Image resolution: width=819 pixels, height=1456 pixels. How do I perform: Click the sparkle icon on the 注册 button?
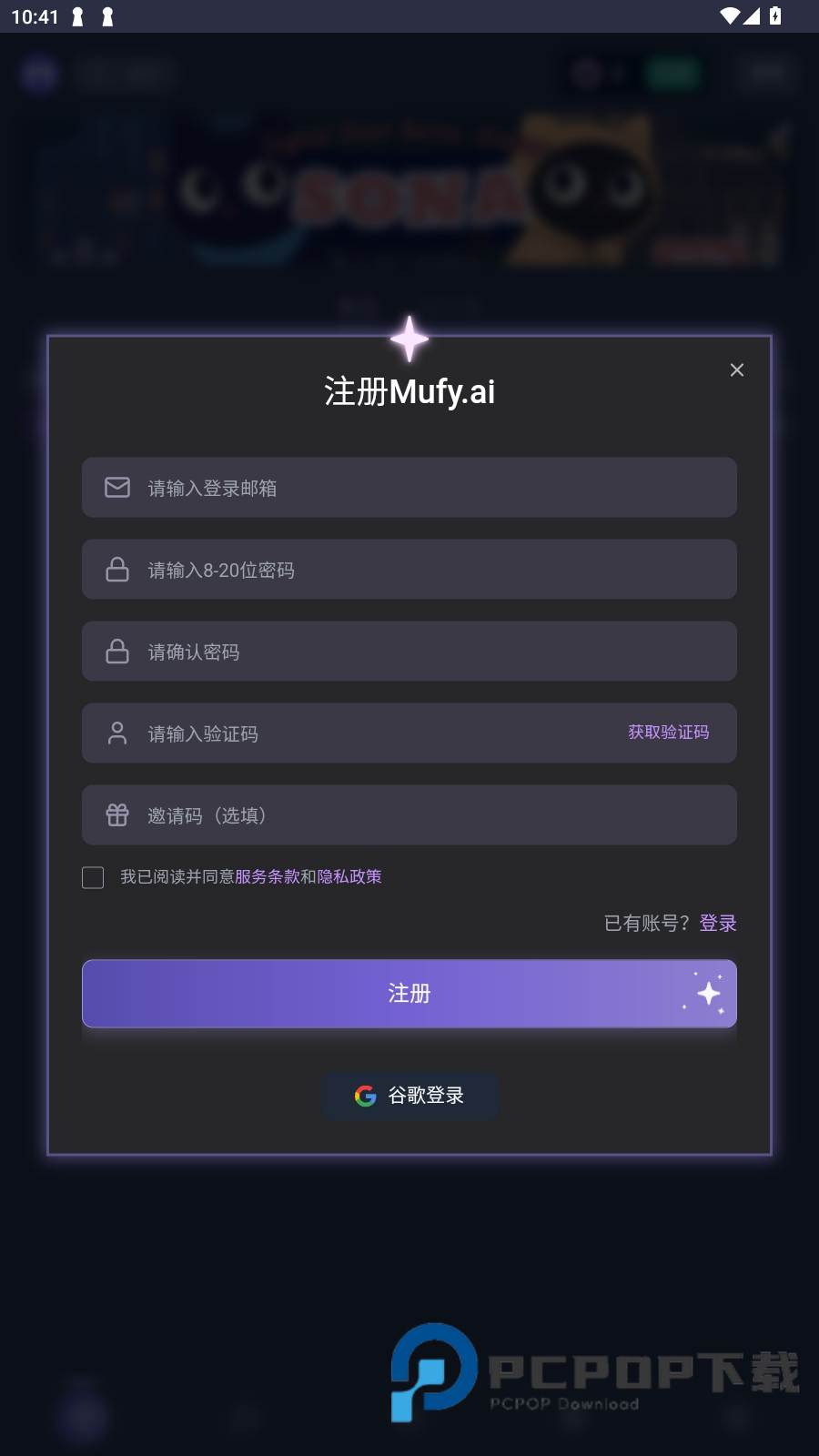click(x=709, y=994)
